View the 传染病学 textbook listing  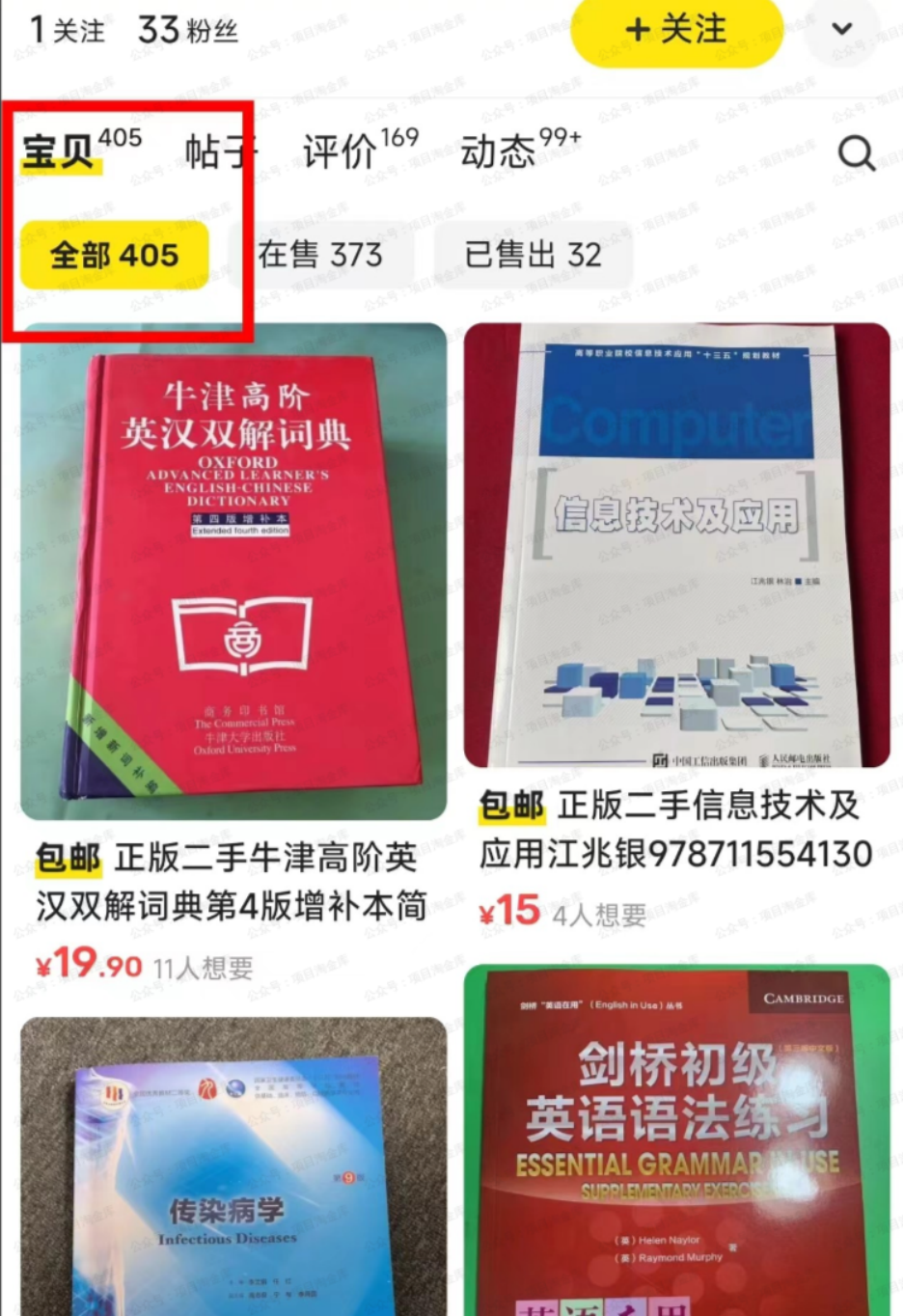233,1167
